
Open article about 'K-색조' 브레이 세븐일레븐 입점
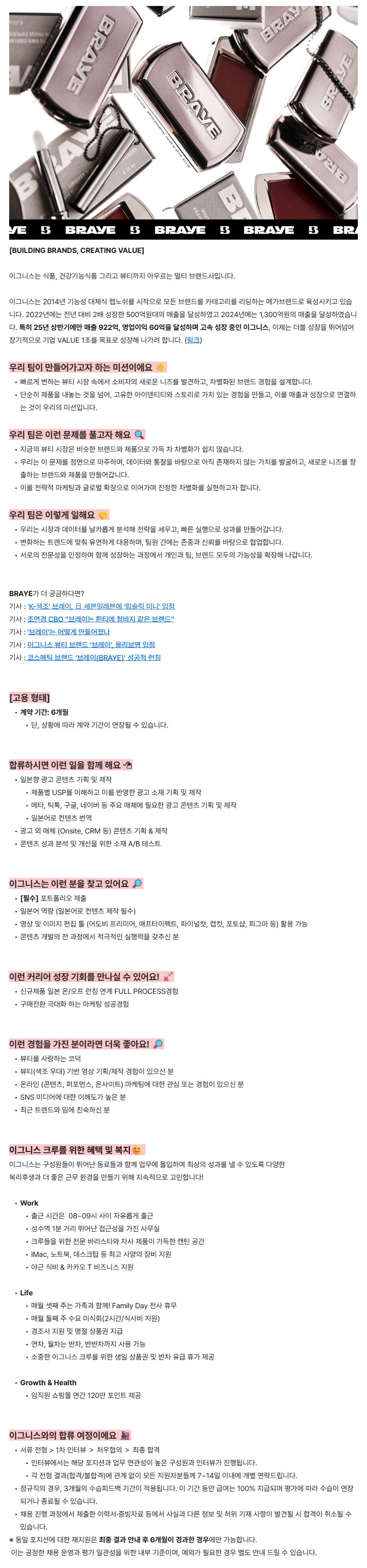(100, 606)
